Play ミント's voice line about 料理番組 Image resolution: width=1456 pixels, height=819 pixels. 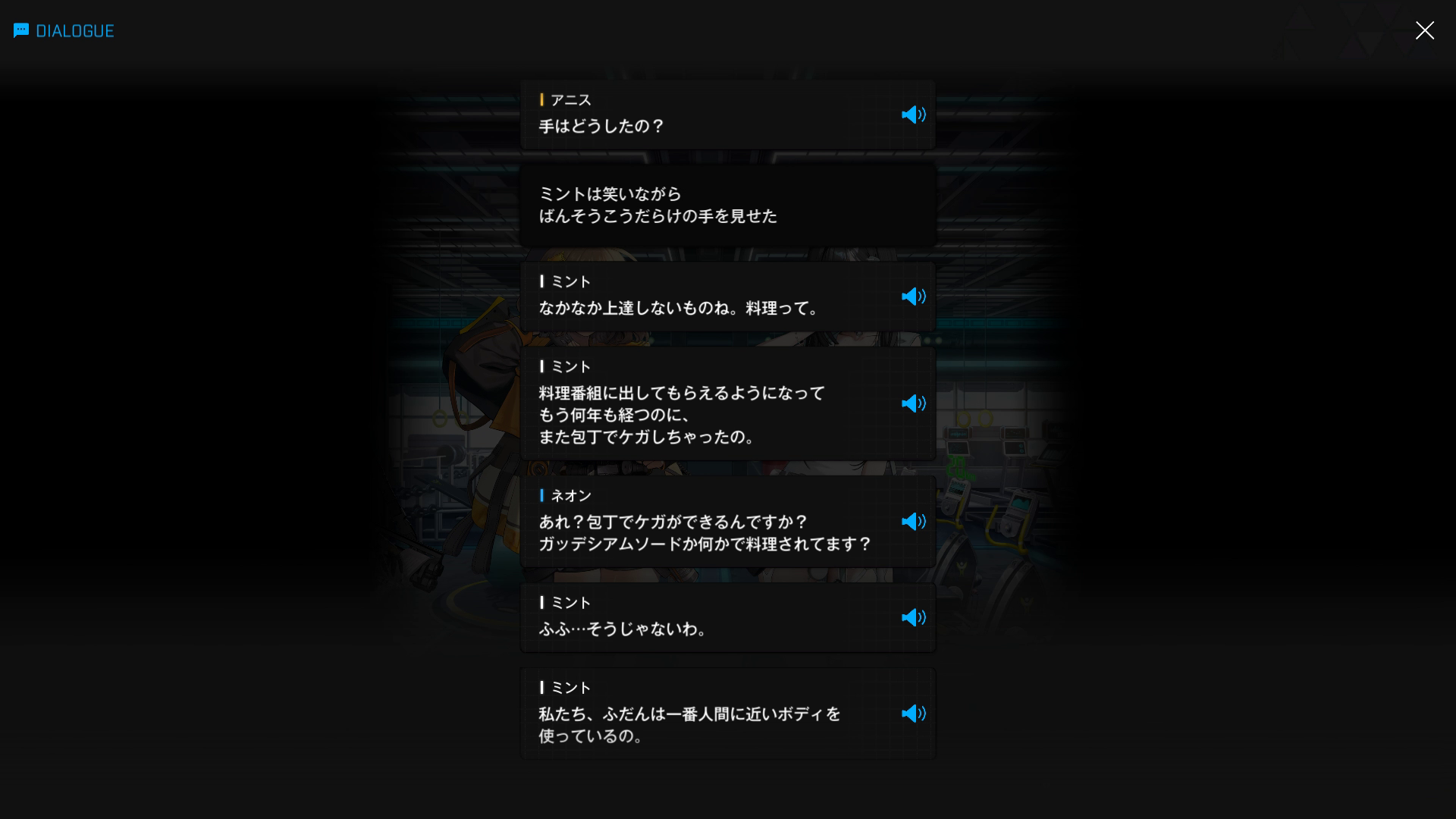click(x=913, y=403)
